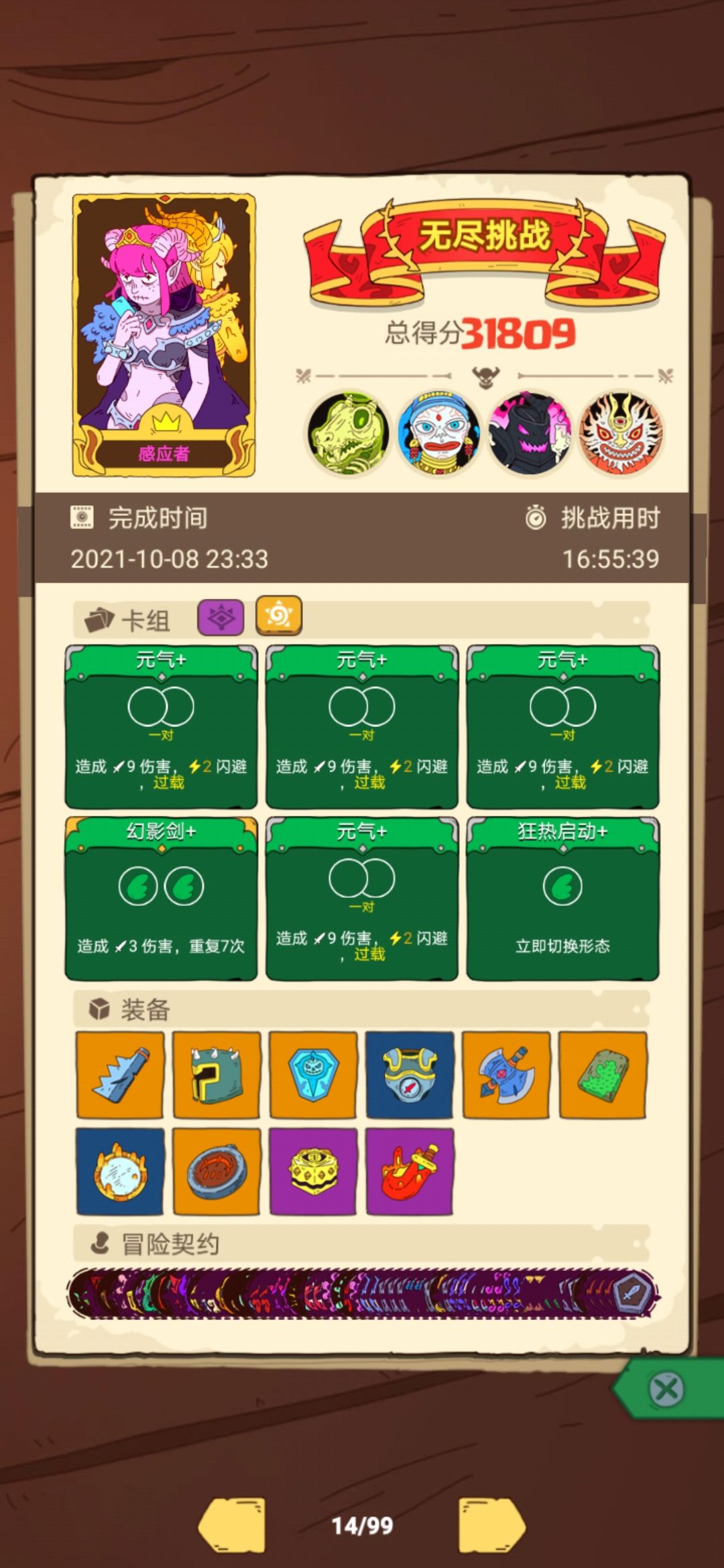The height and width of the screenshot is (1568, 724).
Task: Tap the purple deck talent icon
Action: tap(221, 617)
